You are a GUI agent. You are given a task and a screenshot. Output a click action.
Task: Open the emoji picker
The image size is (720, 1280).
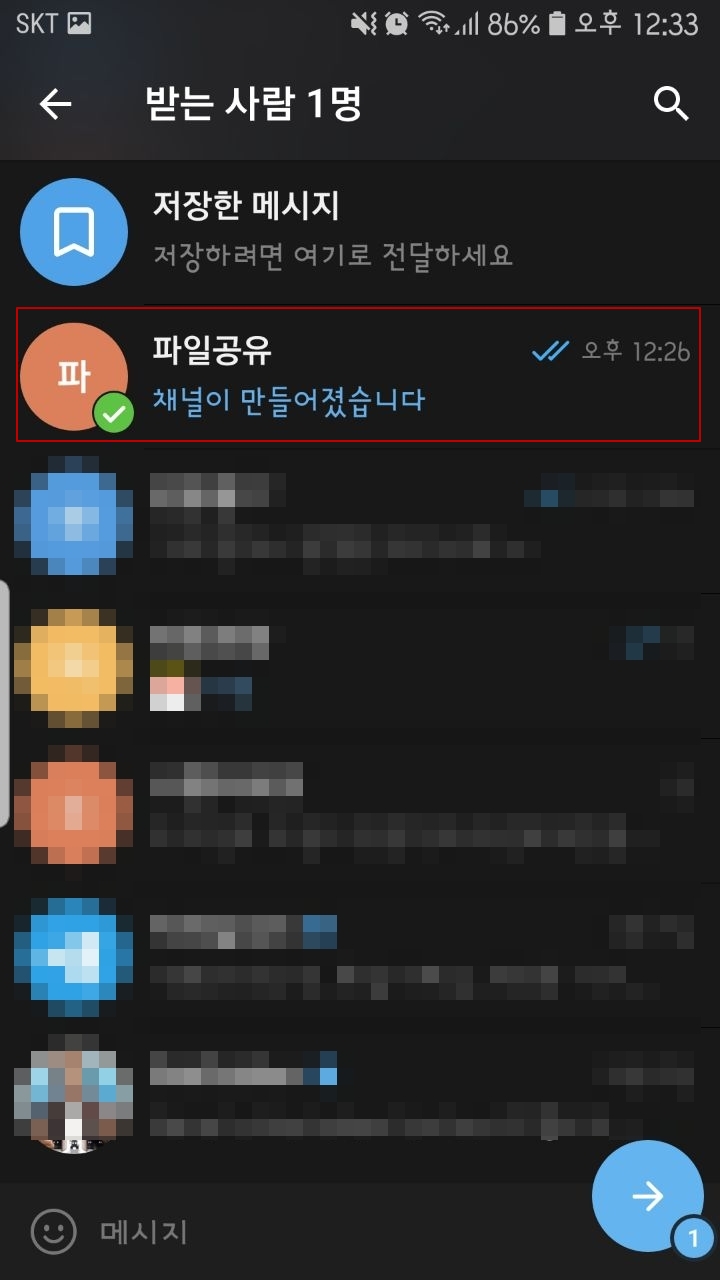53,1232
